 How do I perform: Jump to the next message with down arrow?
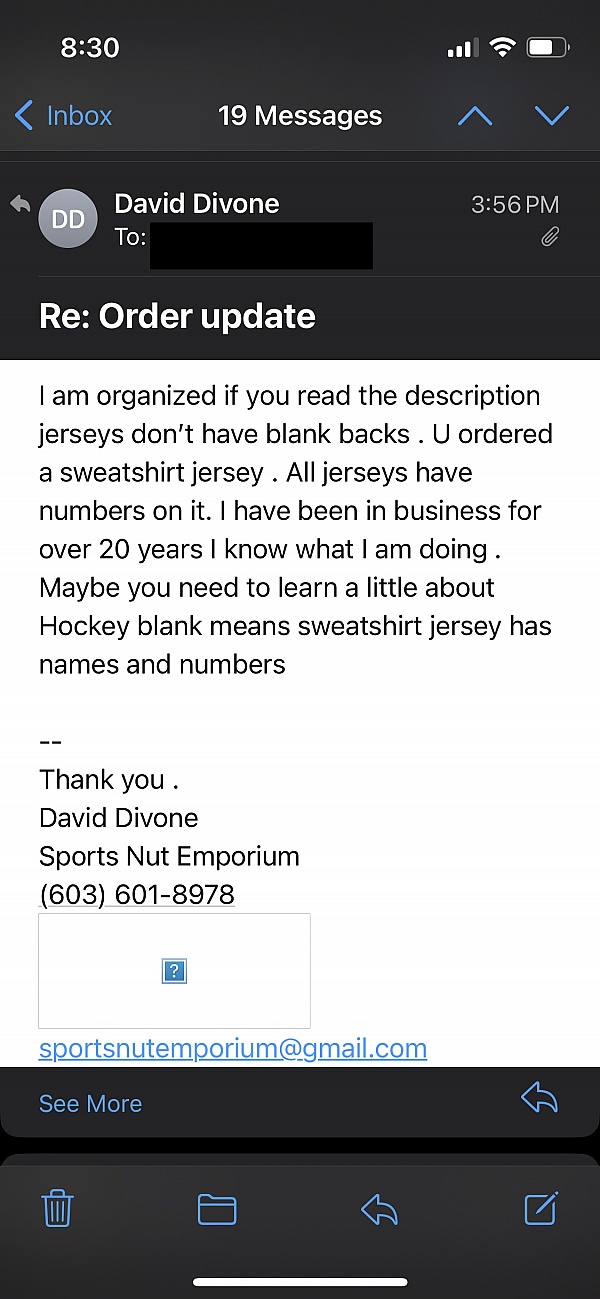tap(551, 116)
